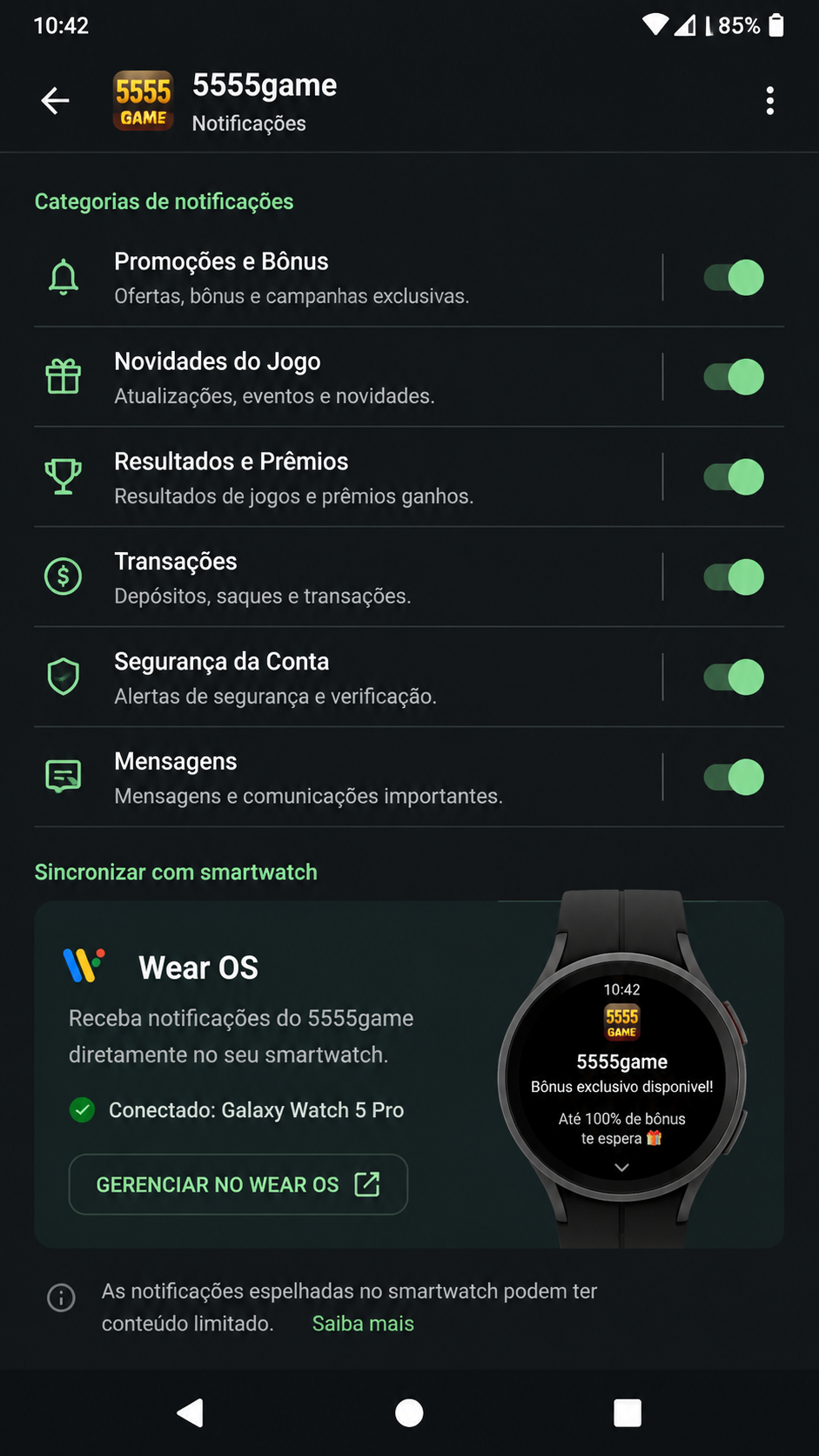Toggle Segurança da Conta alerts
Screen dimensions: 819x1456
point(734,677)
